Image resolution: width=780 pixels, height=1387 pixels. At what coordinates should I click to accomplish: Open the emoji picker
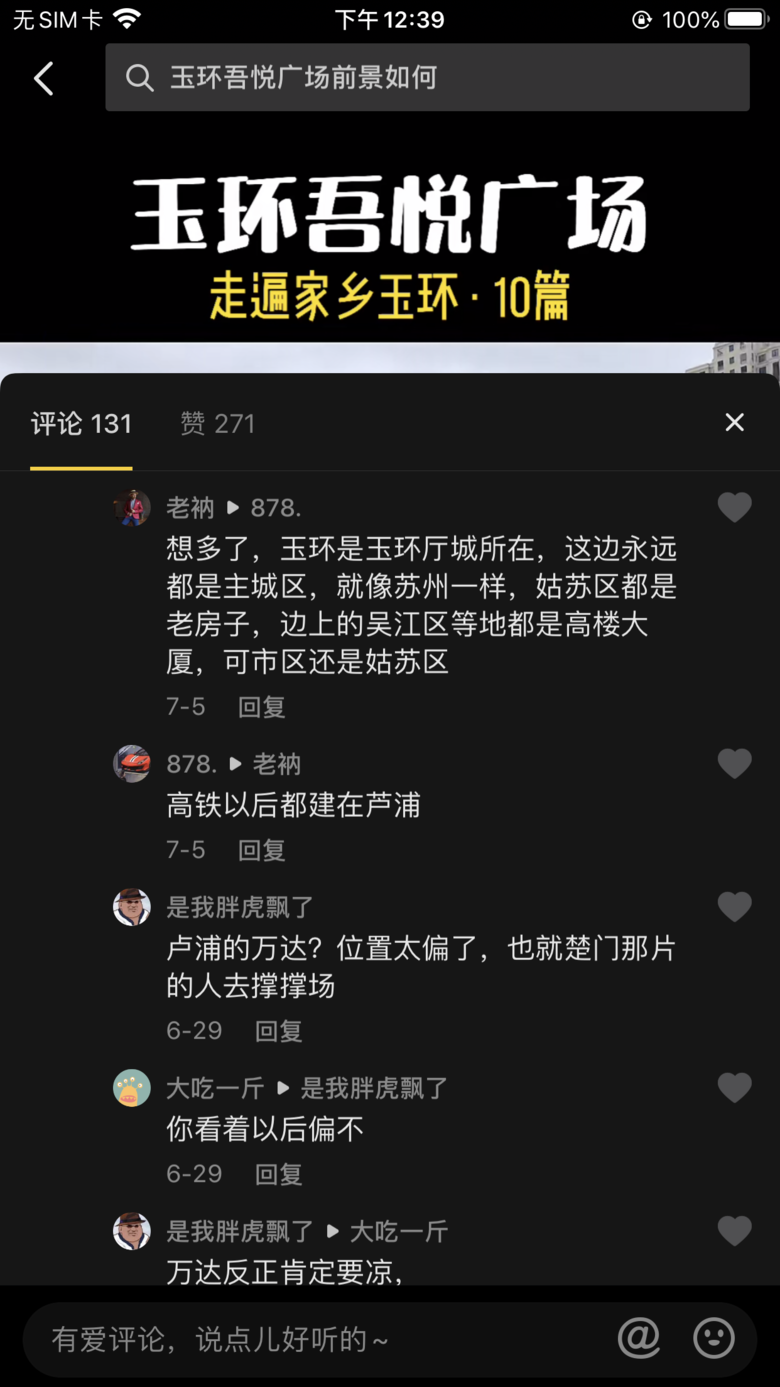coord(714,1338)
